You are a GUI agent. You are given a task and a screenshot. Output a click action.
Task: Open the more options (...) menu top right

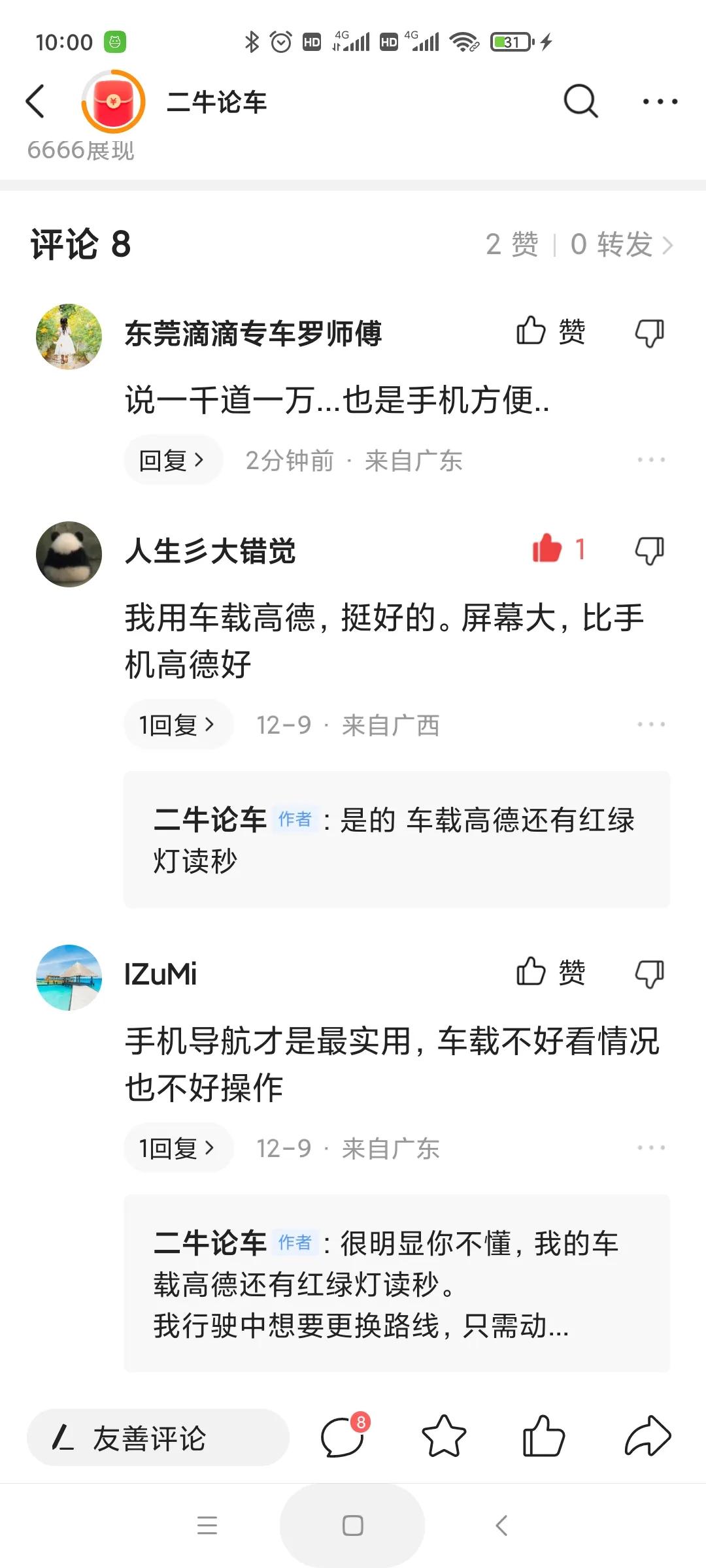[662, 101]
